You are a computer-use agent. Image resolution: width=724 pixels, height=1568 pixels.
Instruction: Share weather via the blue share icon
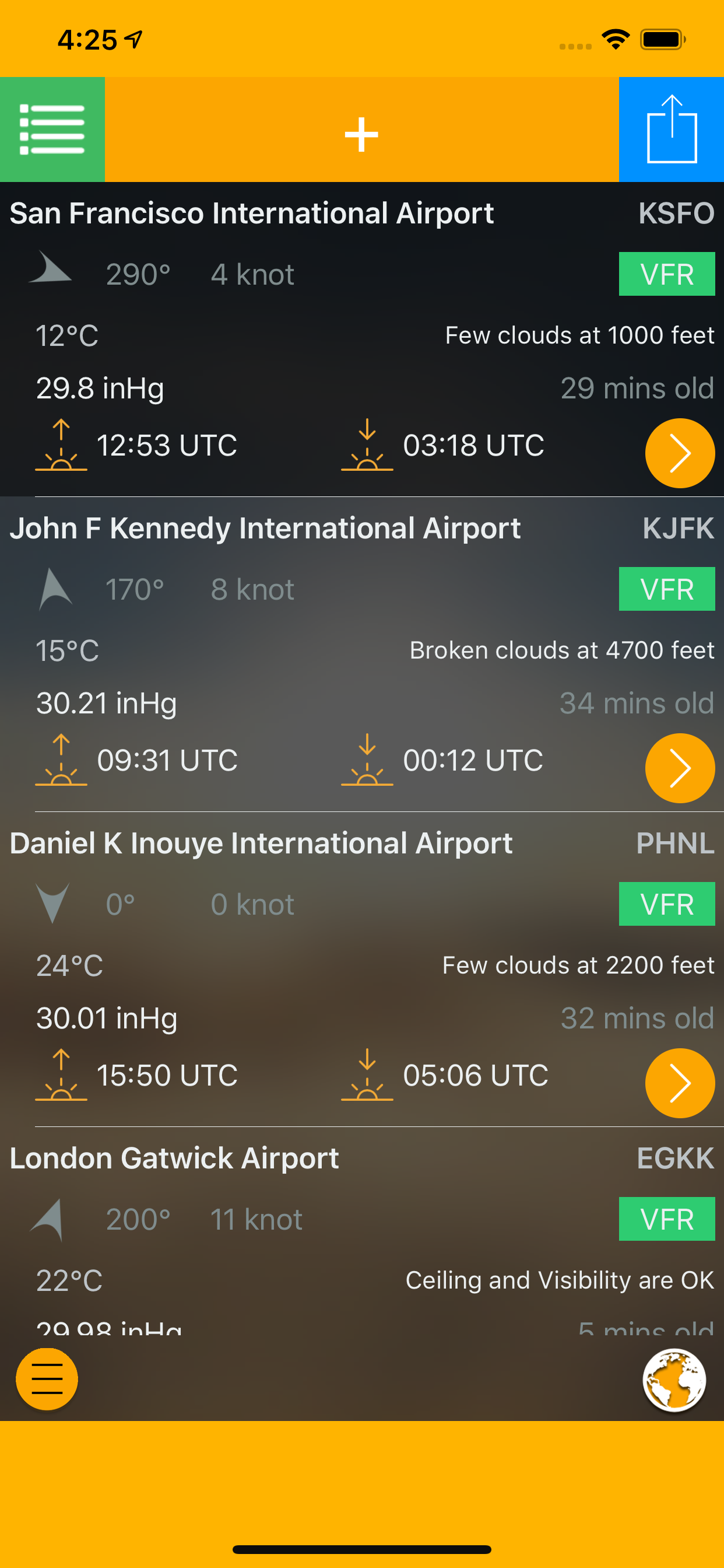coord(671,129)
